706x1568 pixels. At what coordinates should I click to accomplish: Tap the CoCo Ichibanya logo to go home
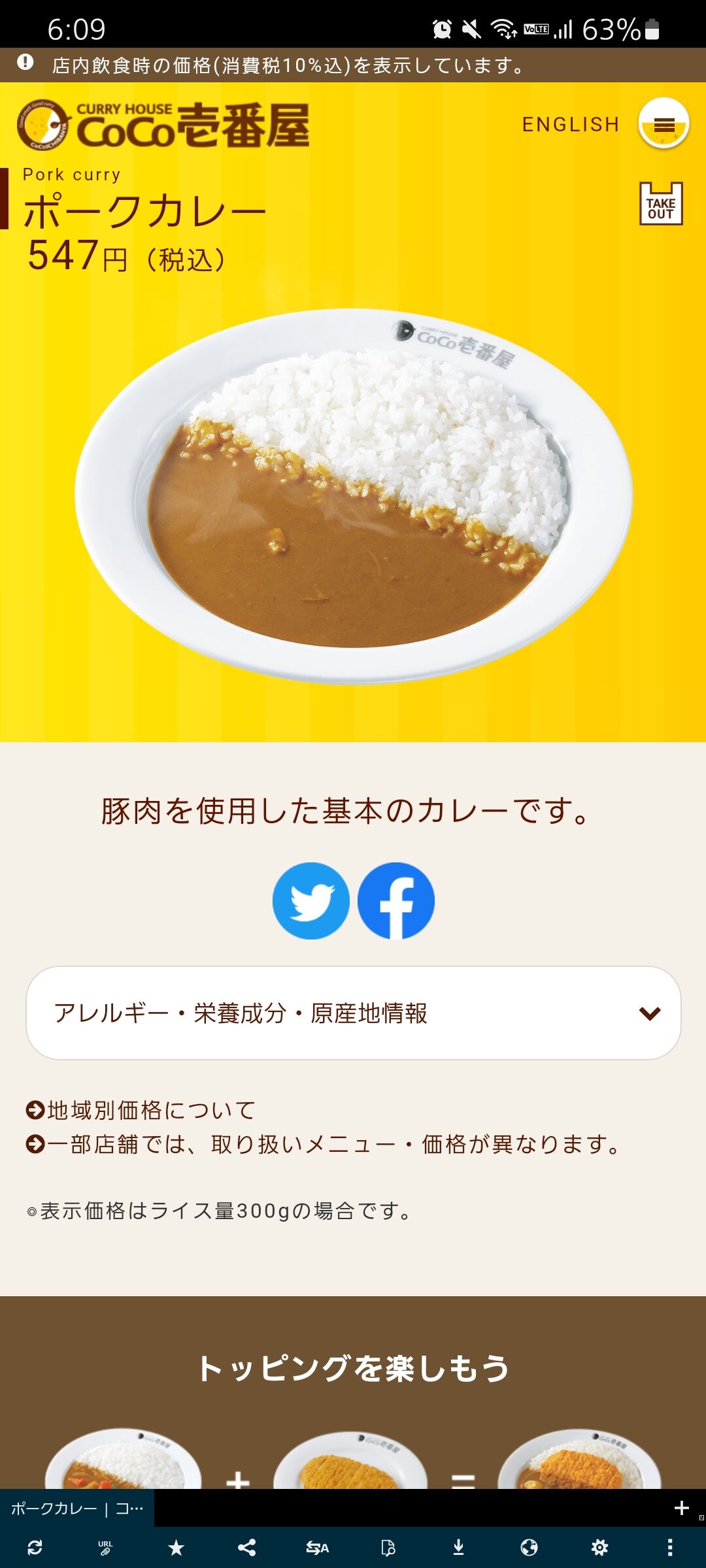[x=163, y=125]
